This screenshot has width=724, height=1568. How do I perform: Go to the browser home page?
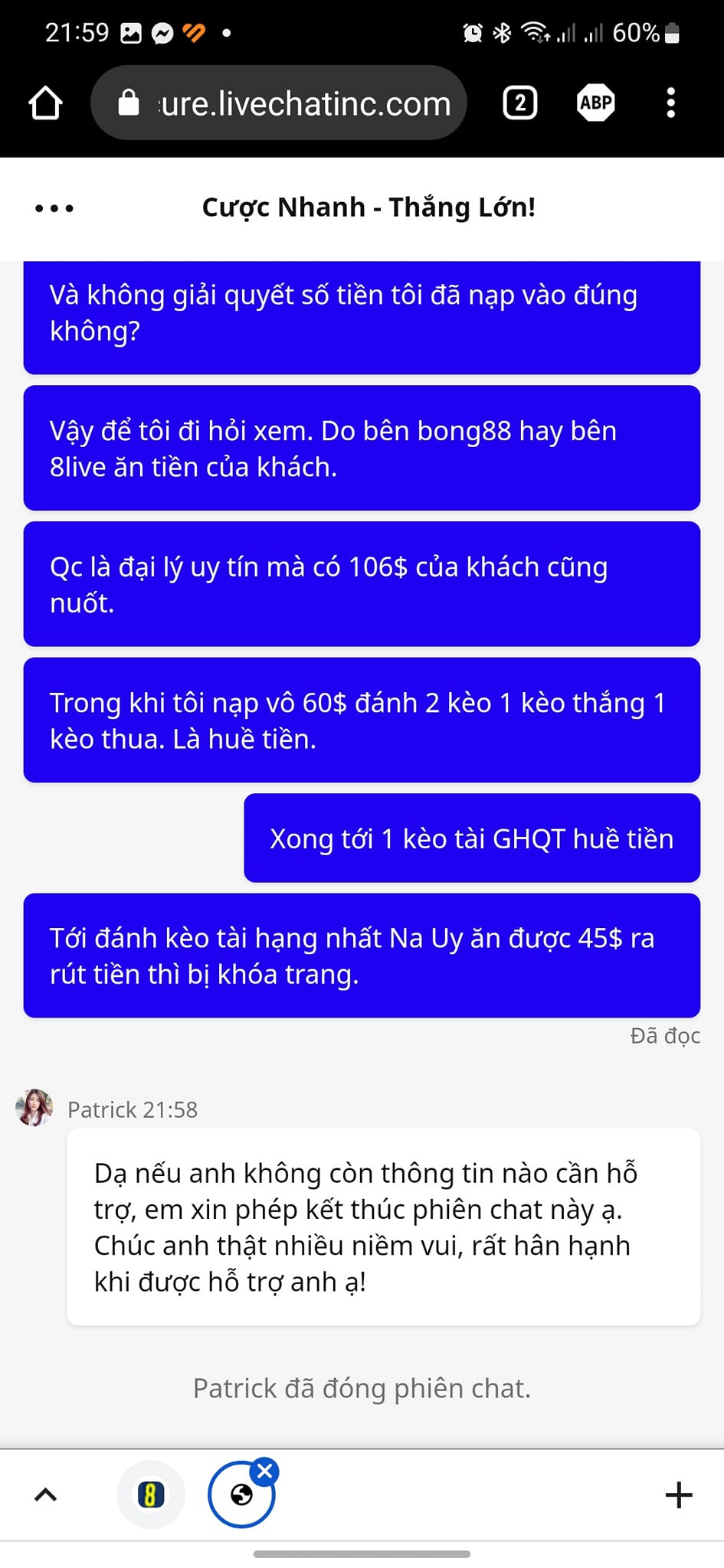pos(45,103)
